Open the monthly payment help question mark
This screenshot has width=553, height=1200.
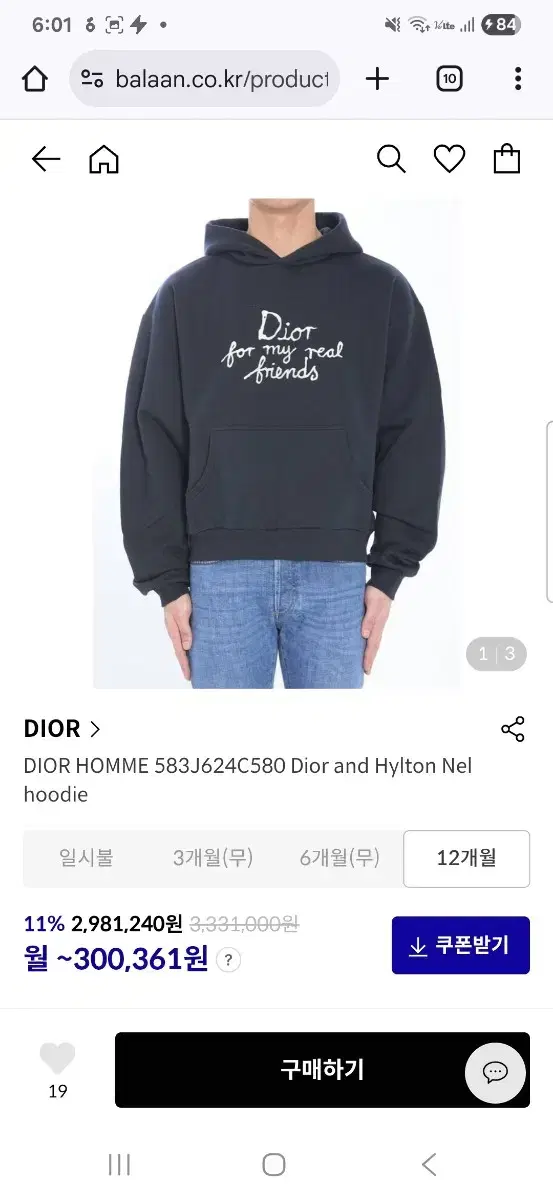[x=229, y=961]
